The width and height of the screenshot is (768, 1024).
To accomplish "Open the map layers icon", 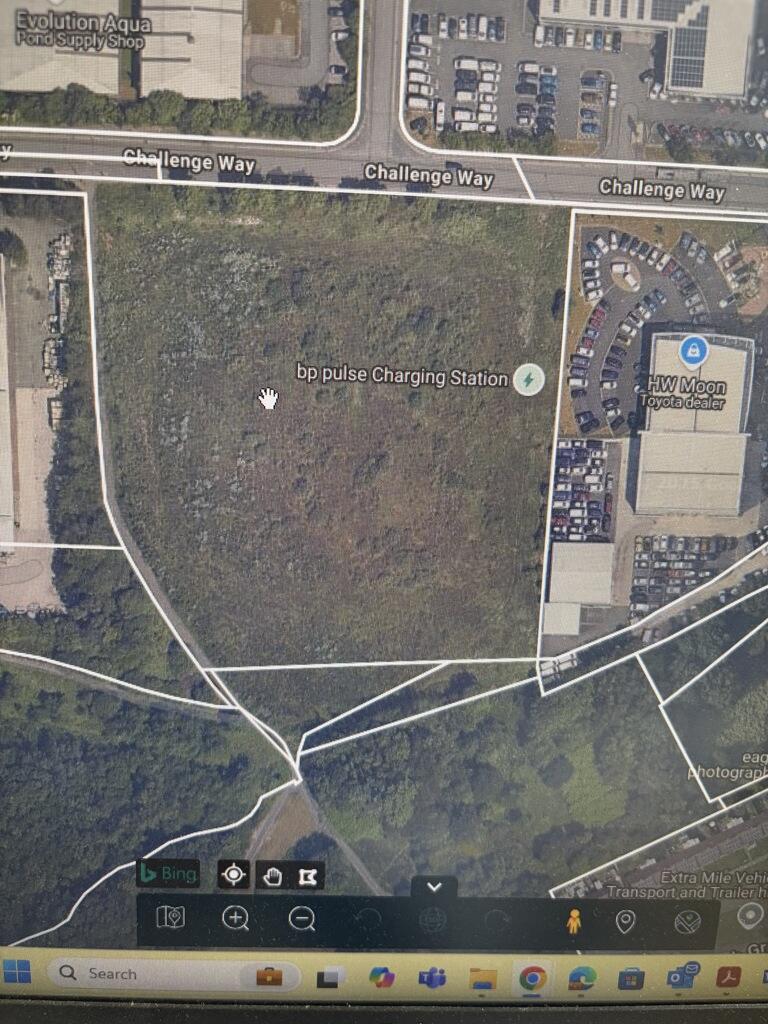I will (x=171, y=919).
